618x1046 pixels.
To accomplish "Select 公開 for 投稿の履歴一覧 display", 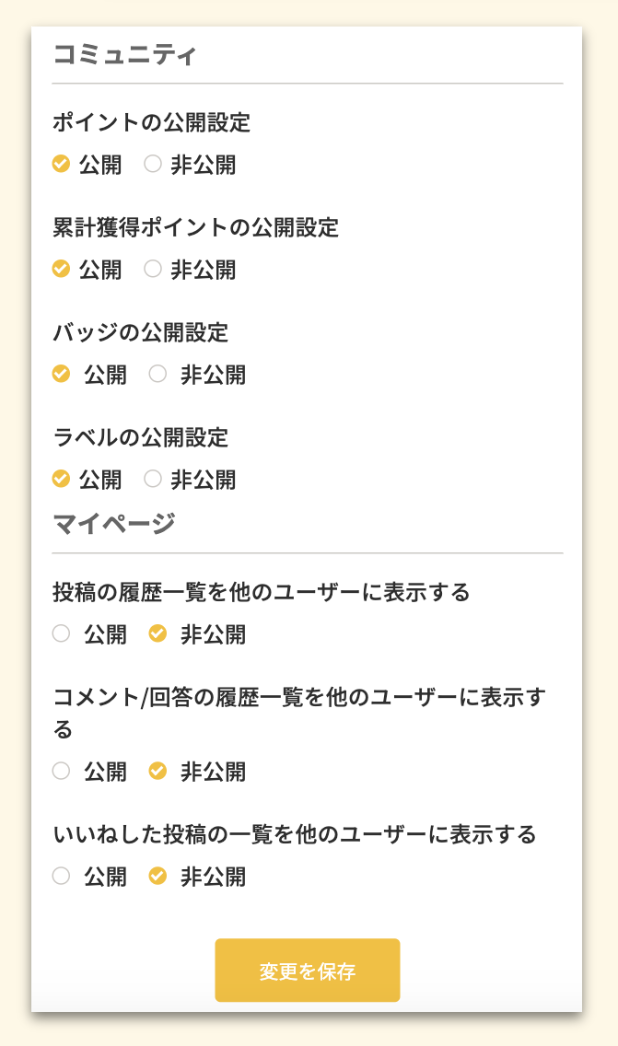I will 61,633.
